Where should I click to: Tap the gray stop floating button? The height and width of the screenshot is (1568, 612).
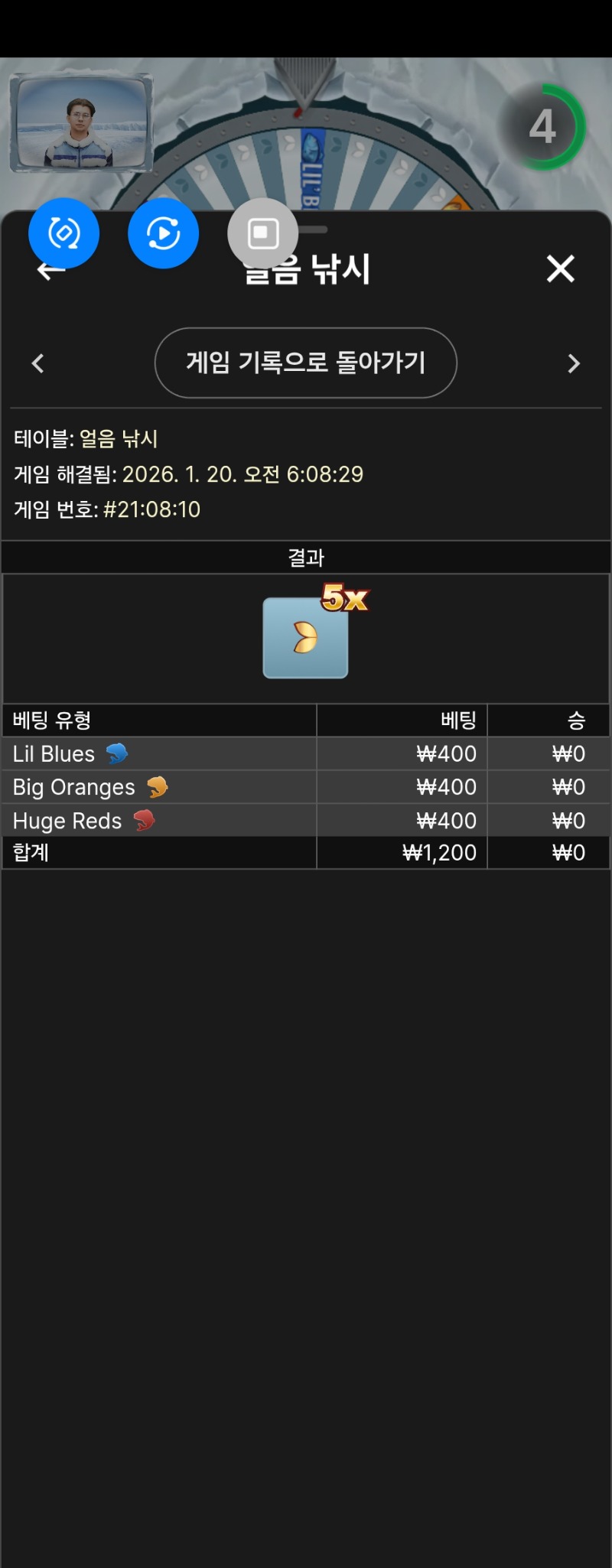262,233
